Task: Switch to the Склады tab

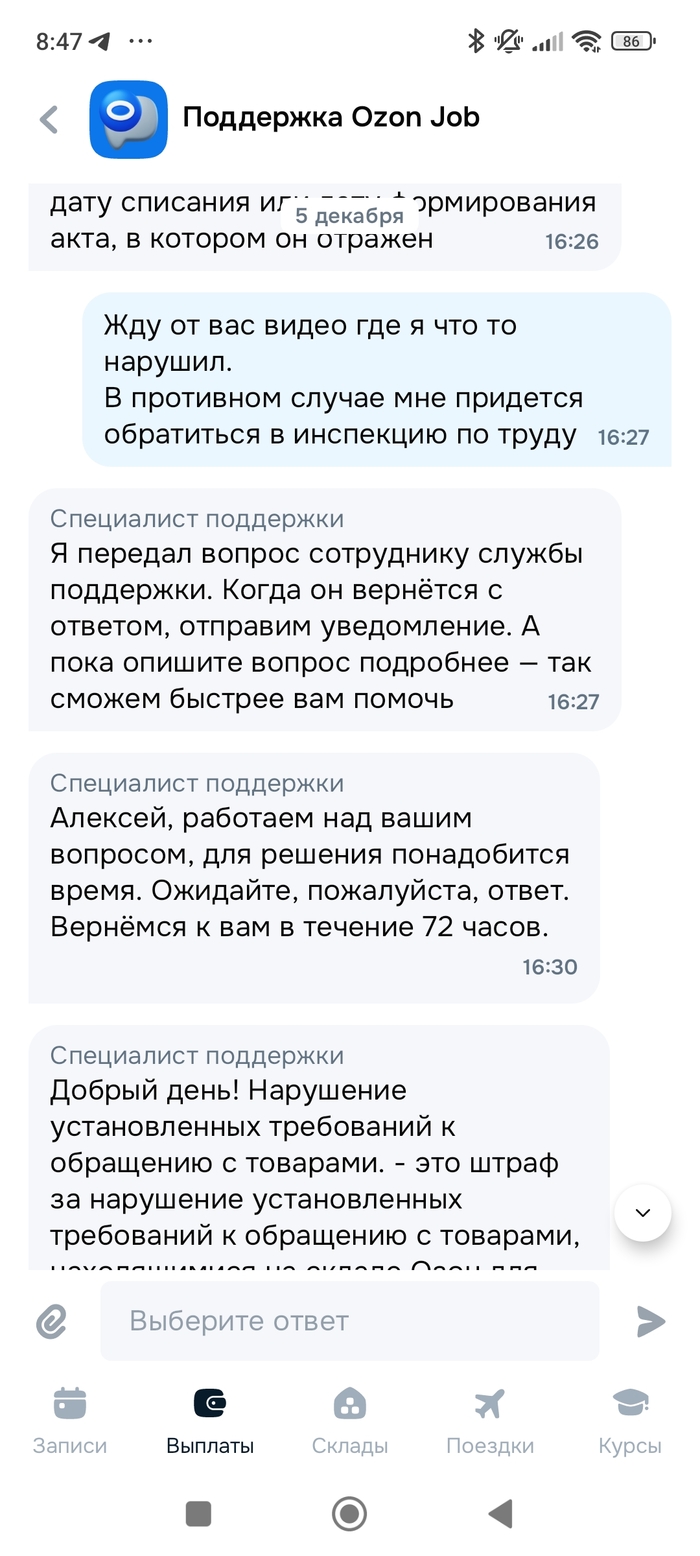Action: [349, 1420]
